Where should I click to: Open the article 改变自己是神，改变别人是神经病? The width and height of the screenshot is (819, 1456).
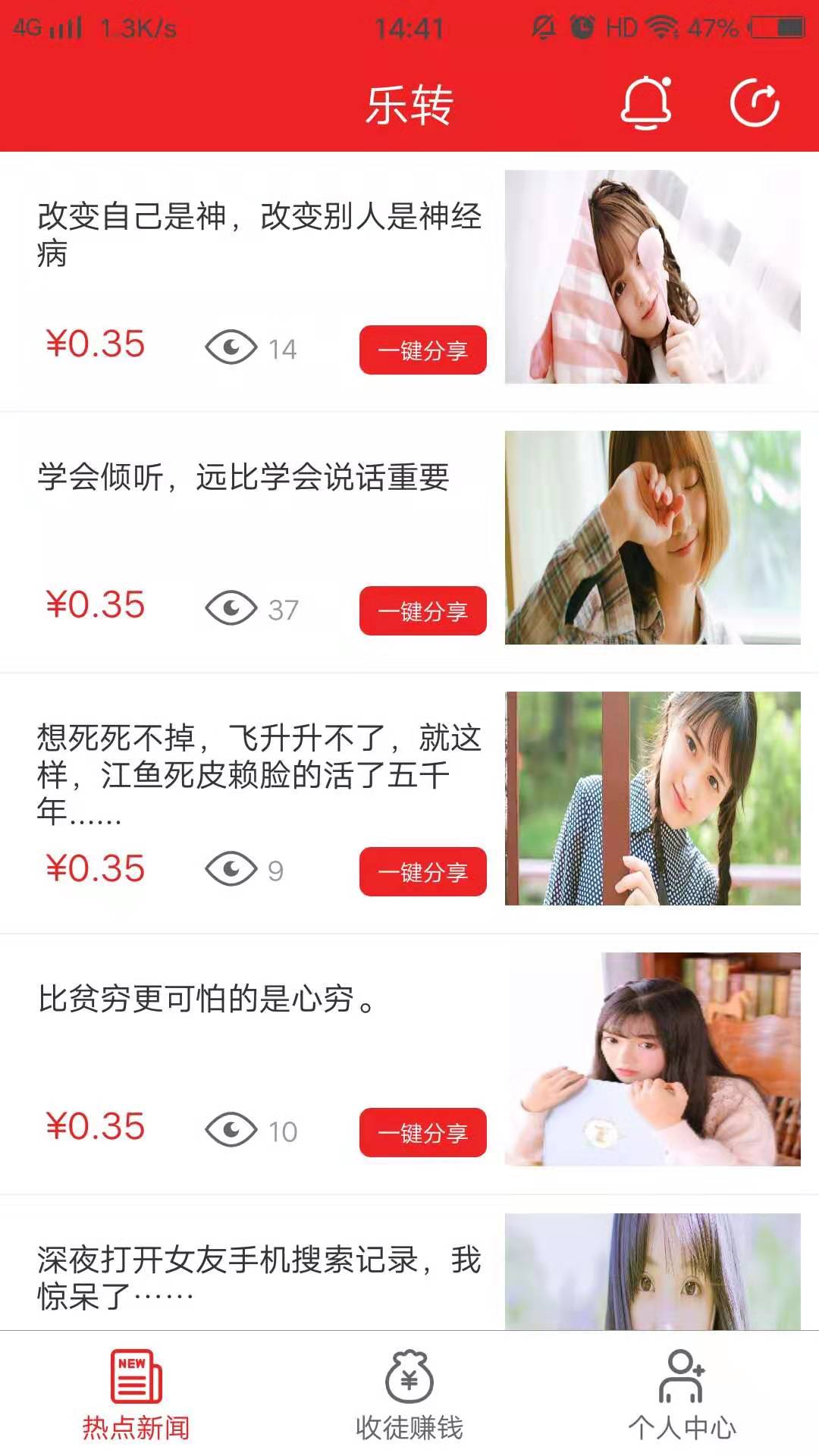(259, 234)
